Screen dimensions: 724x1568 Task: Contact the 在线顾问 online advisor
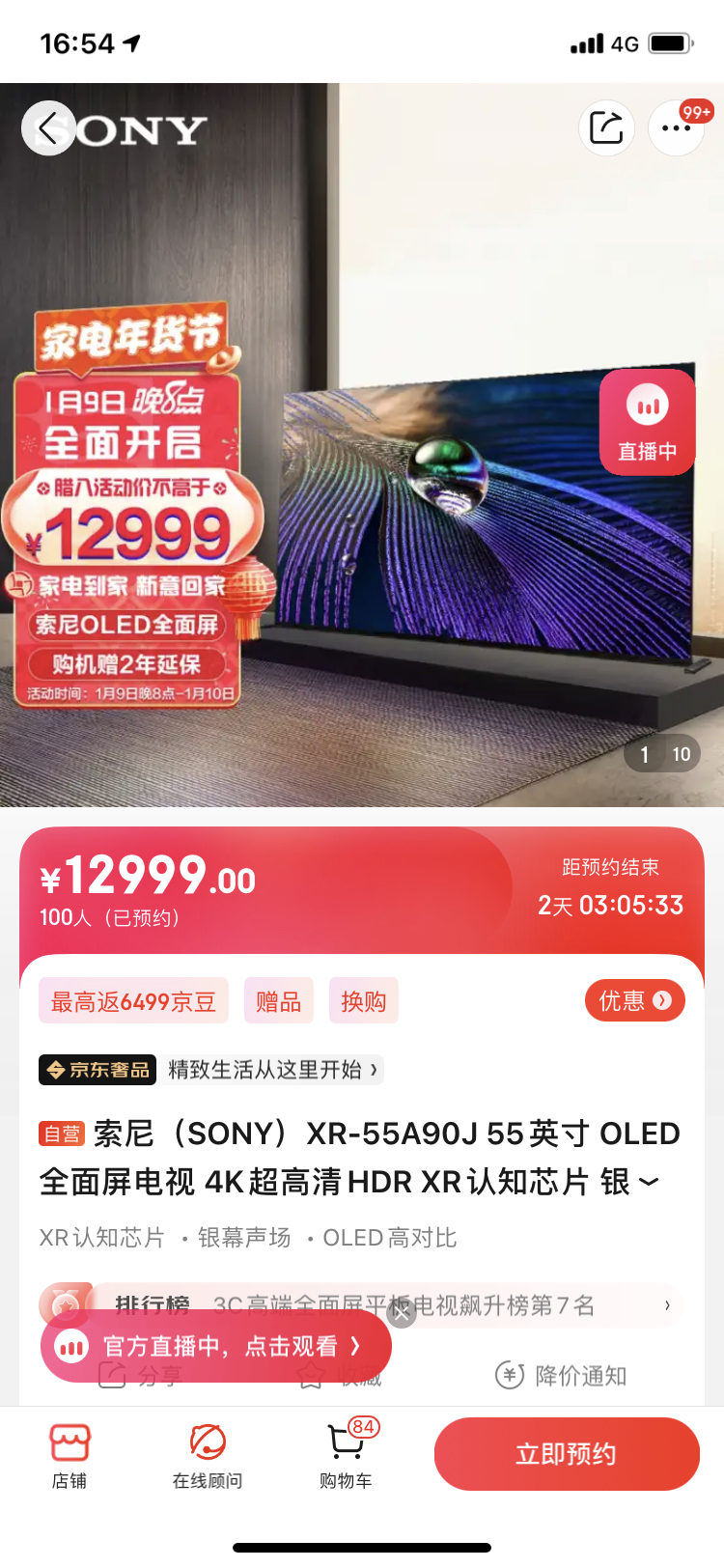point(208,1456)
